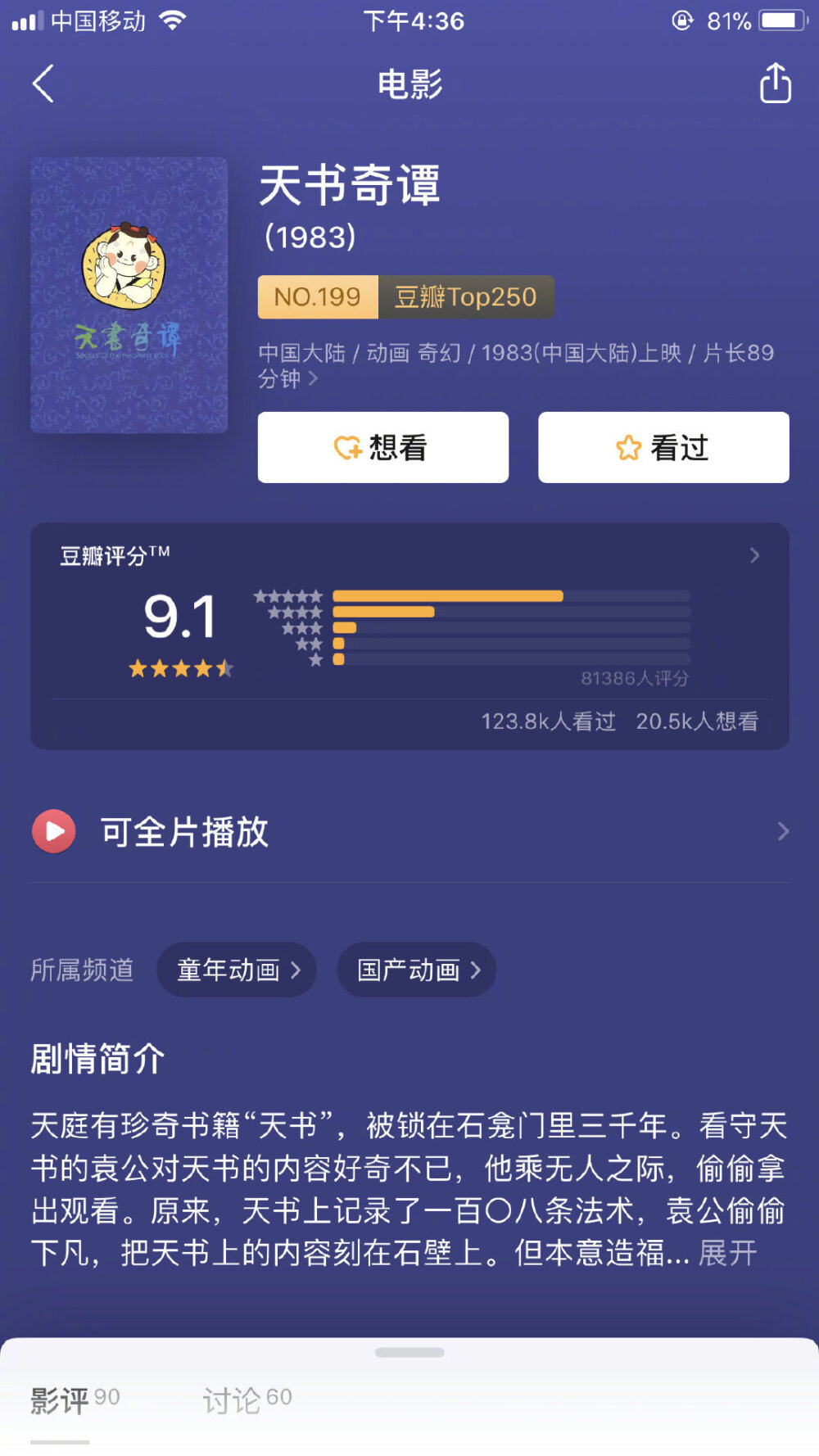Tap the 豆瓣Top250 NO.199 badge
819x1456 pixels.
click(405, 297)
